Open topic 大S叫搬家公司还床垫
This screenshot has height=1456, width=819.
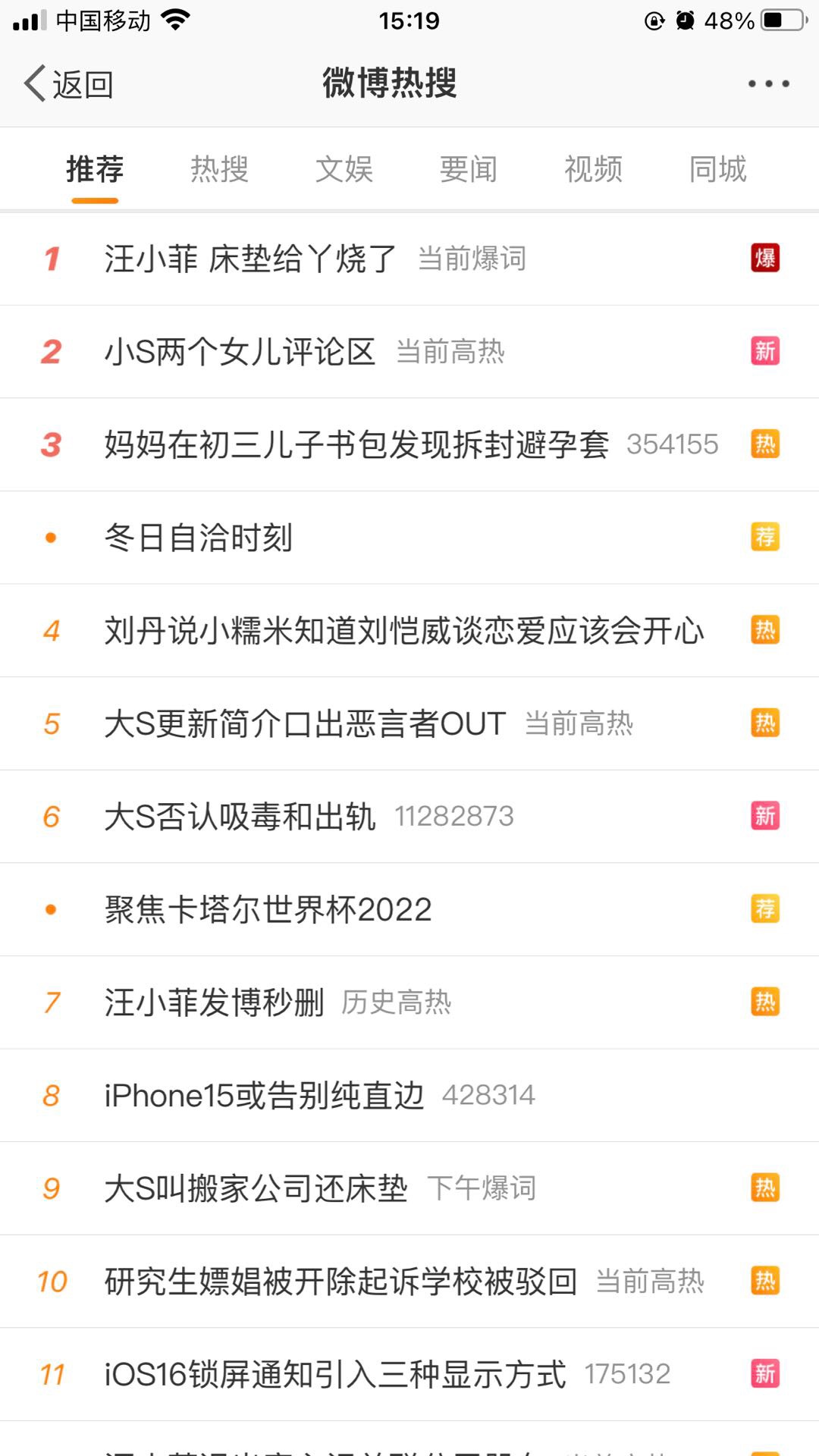point(256,1188)
